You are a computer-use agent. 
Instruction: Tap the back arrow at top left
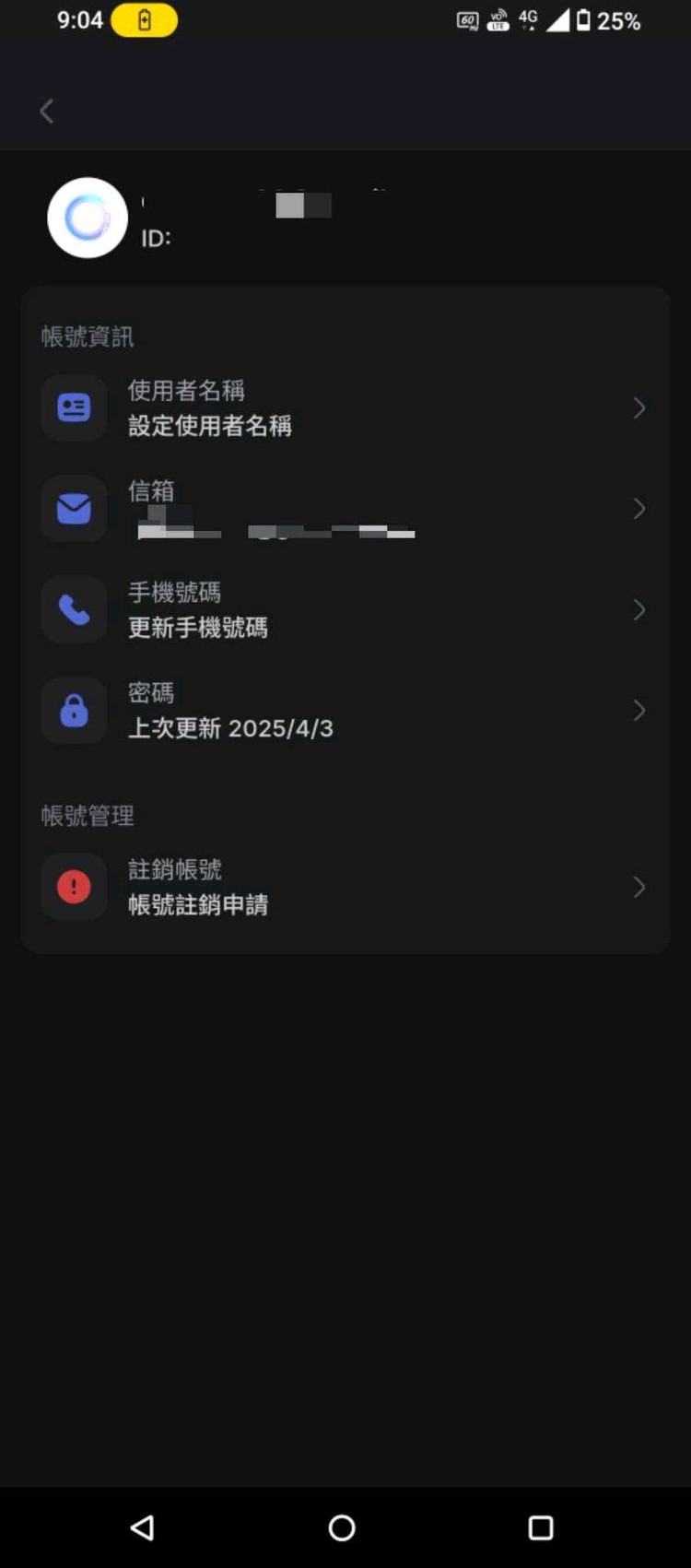(46, 111)
